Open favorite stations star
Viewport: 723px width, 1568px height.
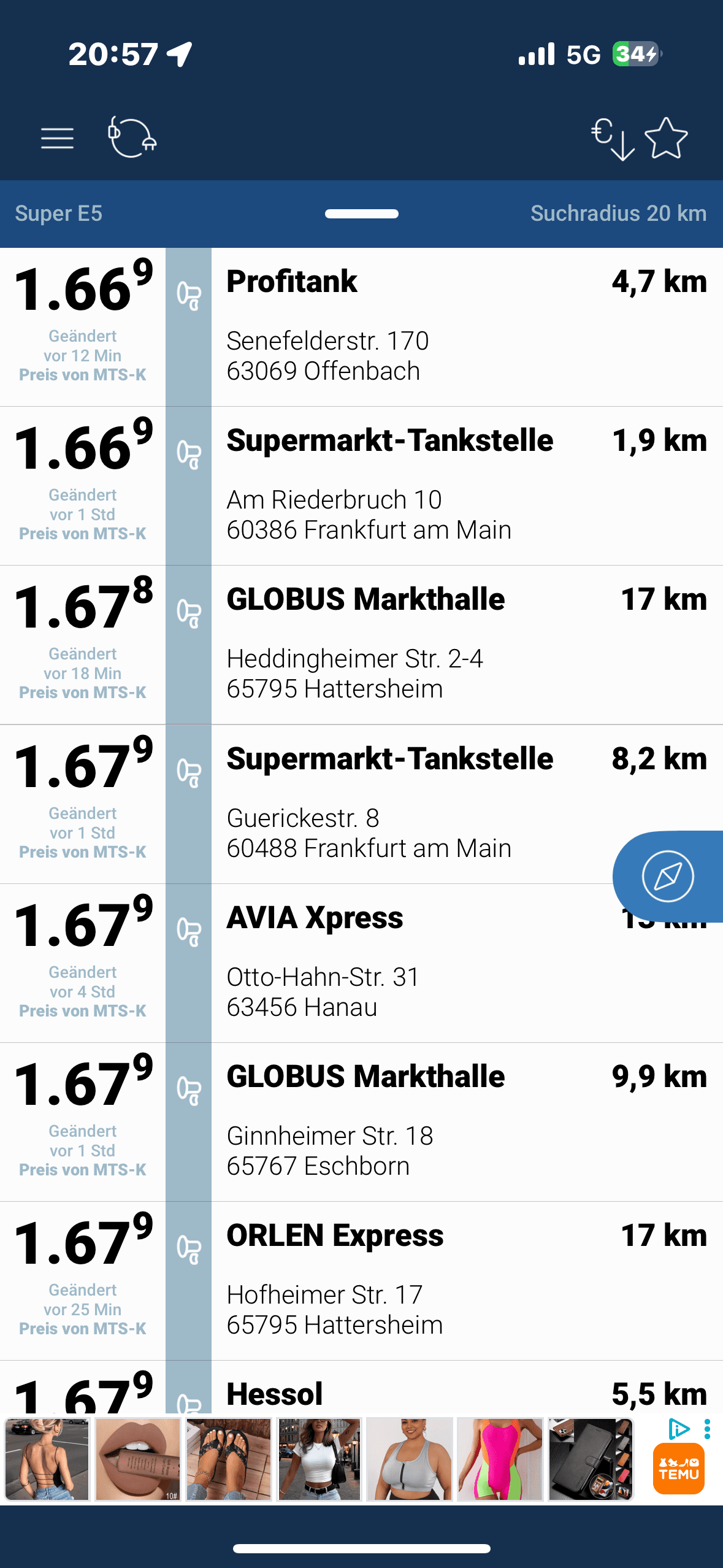pos(667,139)
